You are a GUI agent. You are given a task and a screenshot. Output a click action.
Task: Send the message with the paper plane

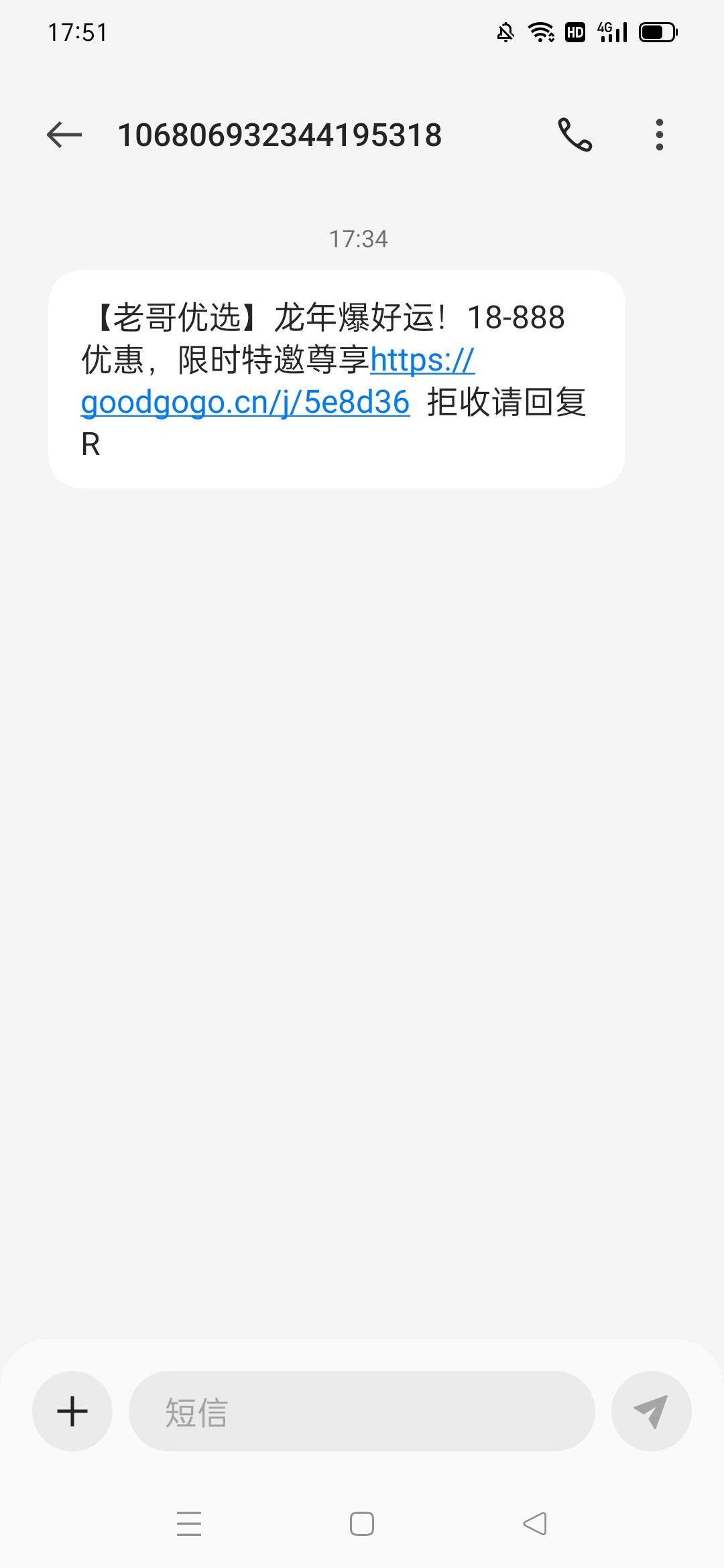pyautogui.click(x=651, y=1411)
